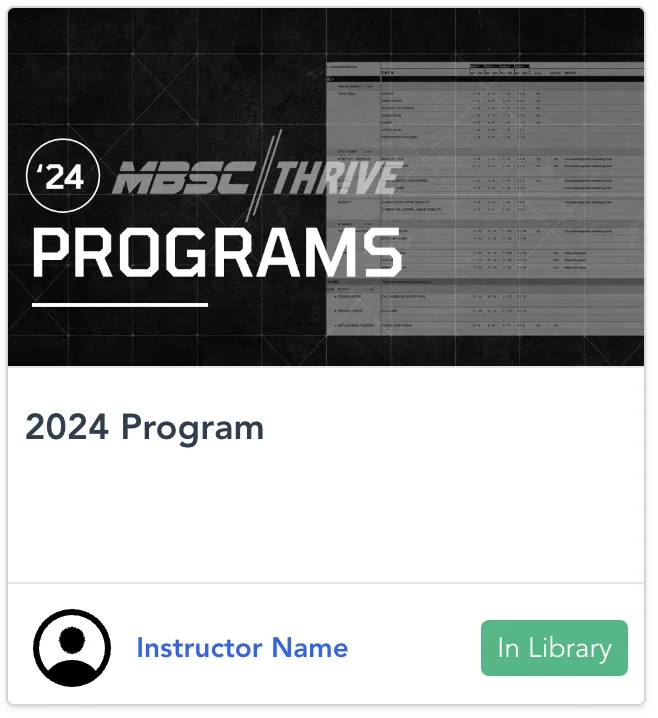Screen dimensions: 658x718
Task: Open the Instructor Name profile link
Action: [x=242, y=647]
